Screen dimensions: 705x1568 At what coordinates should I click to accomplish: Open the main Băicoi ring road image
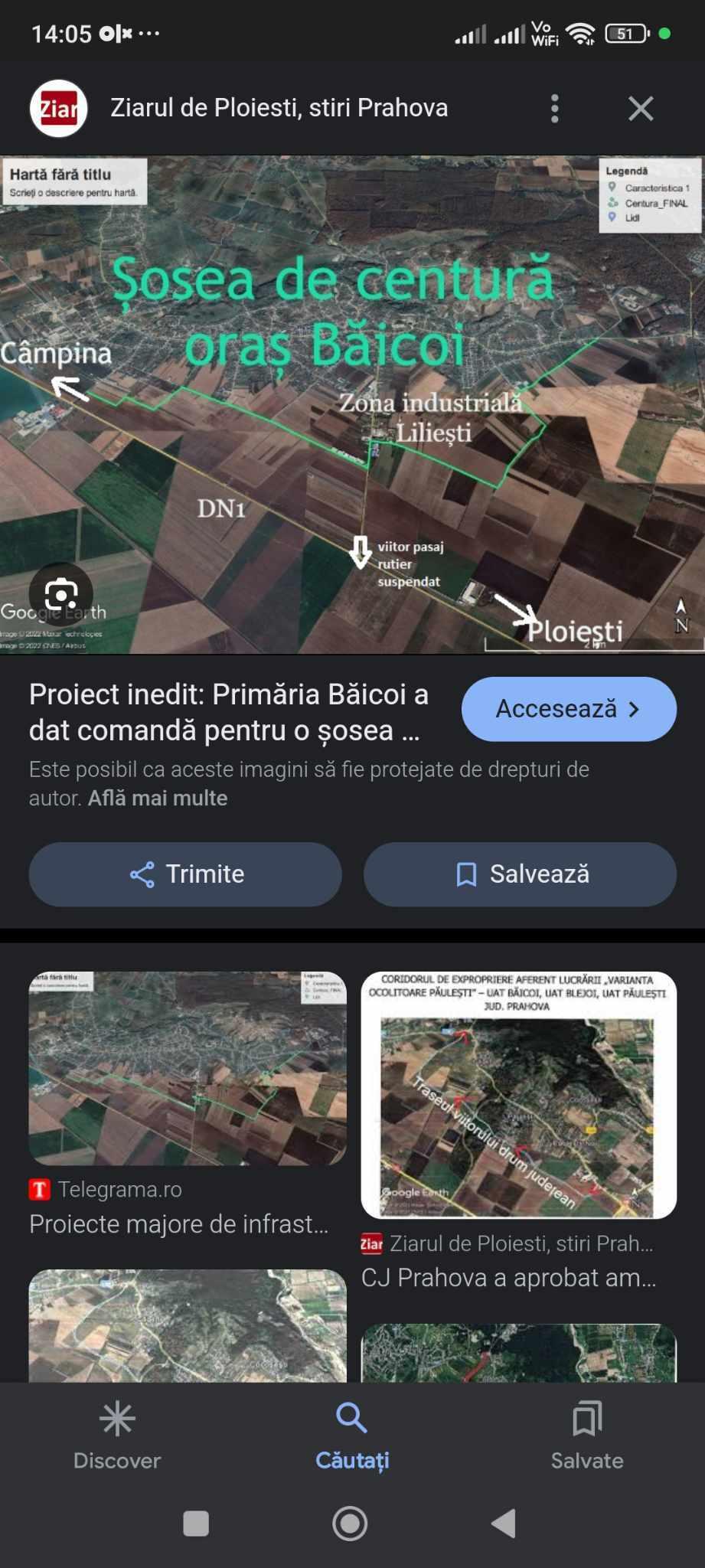coord(352,406)
